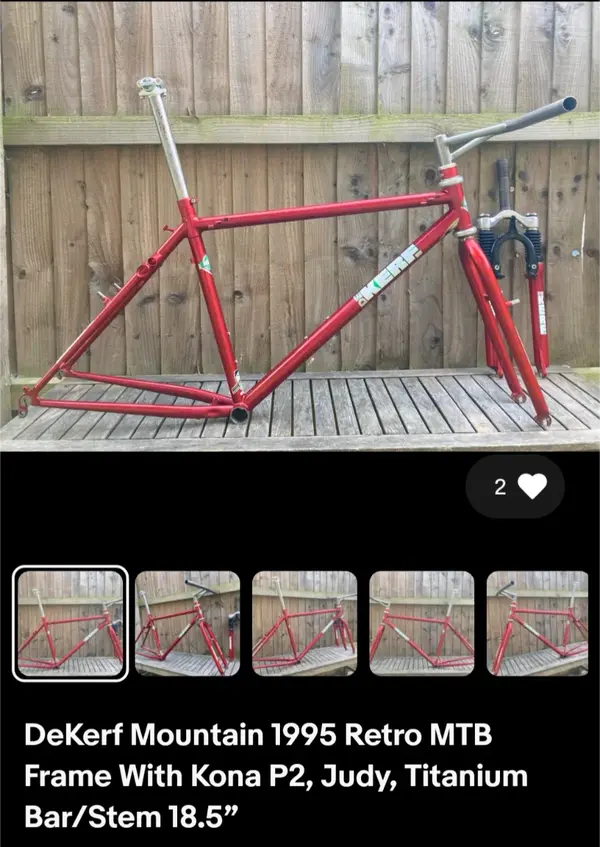Show the third gallery thumbnail photo
The image size is (600, 847).
(x=305, y=623)
